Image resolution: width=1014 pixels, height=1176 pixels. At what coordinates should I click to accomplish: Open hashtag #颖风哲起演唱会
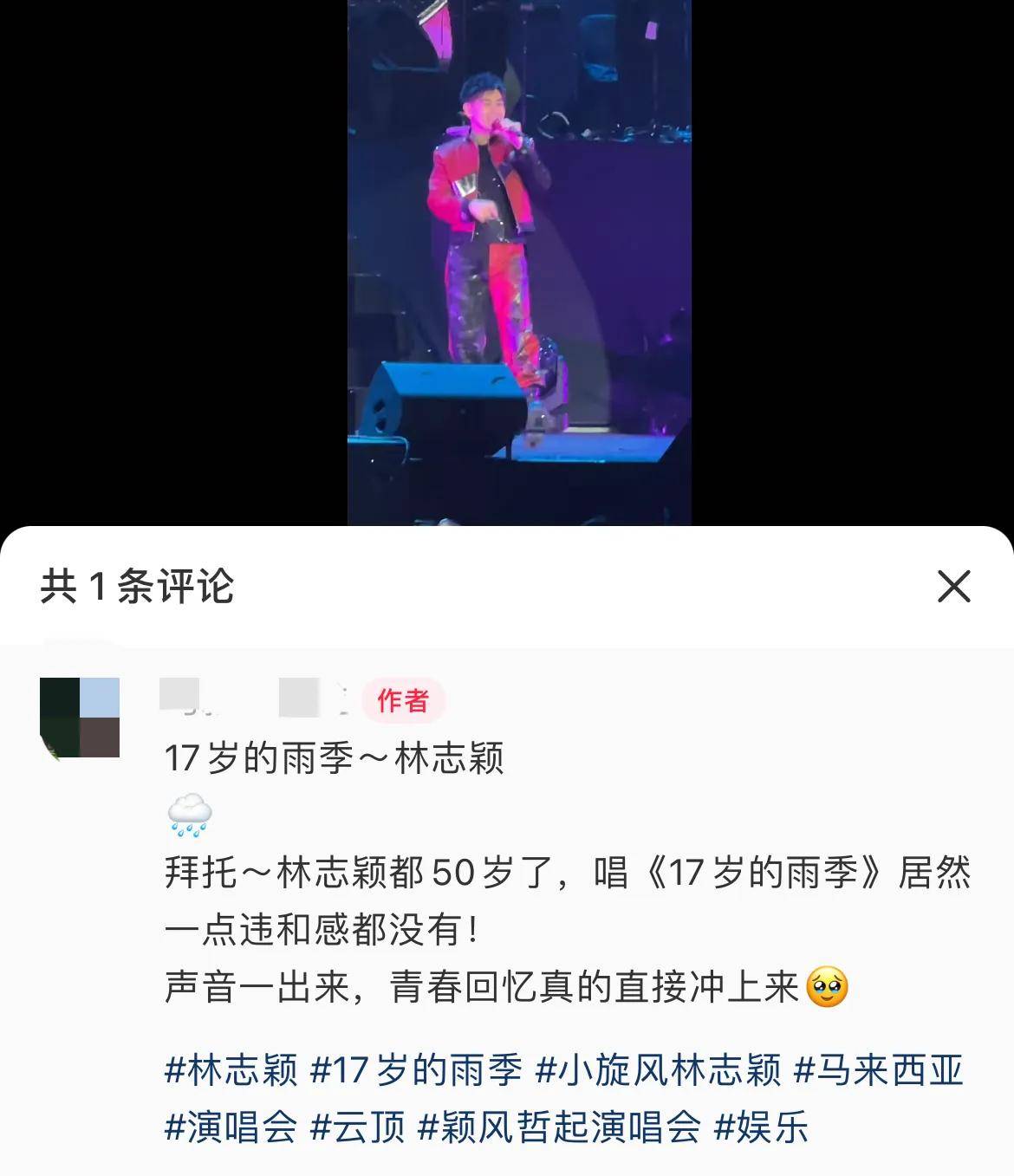(560, 1127)
